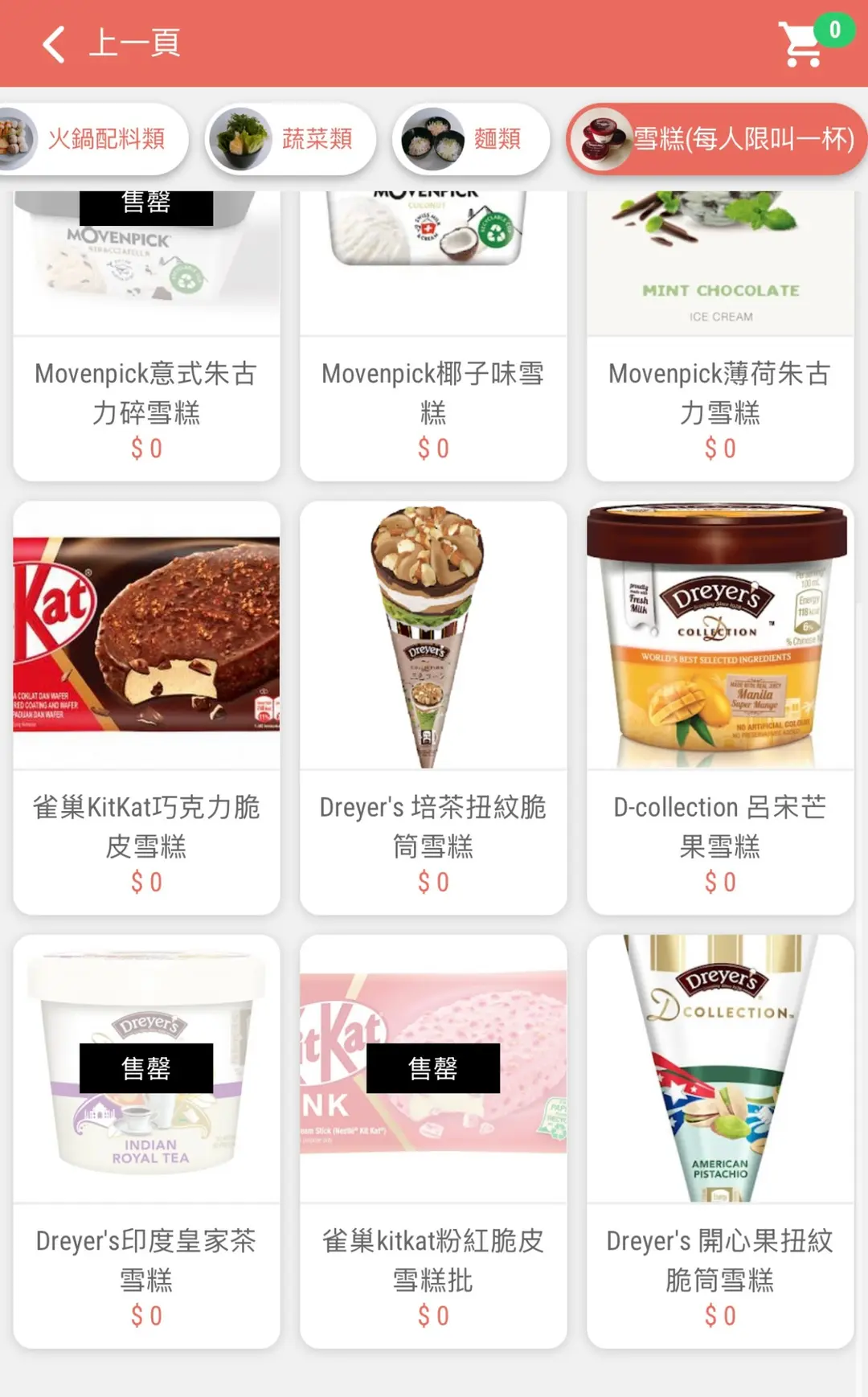Switch to 火鍋配料類 category

point(93,139)
